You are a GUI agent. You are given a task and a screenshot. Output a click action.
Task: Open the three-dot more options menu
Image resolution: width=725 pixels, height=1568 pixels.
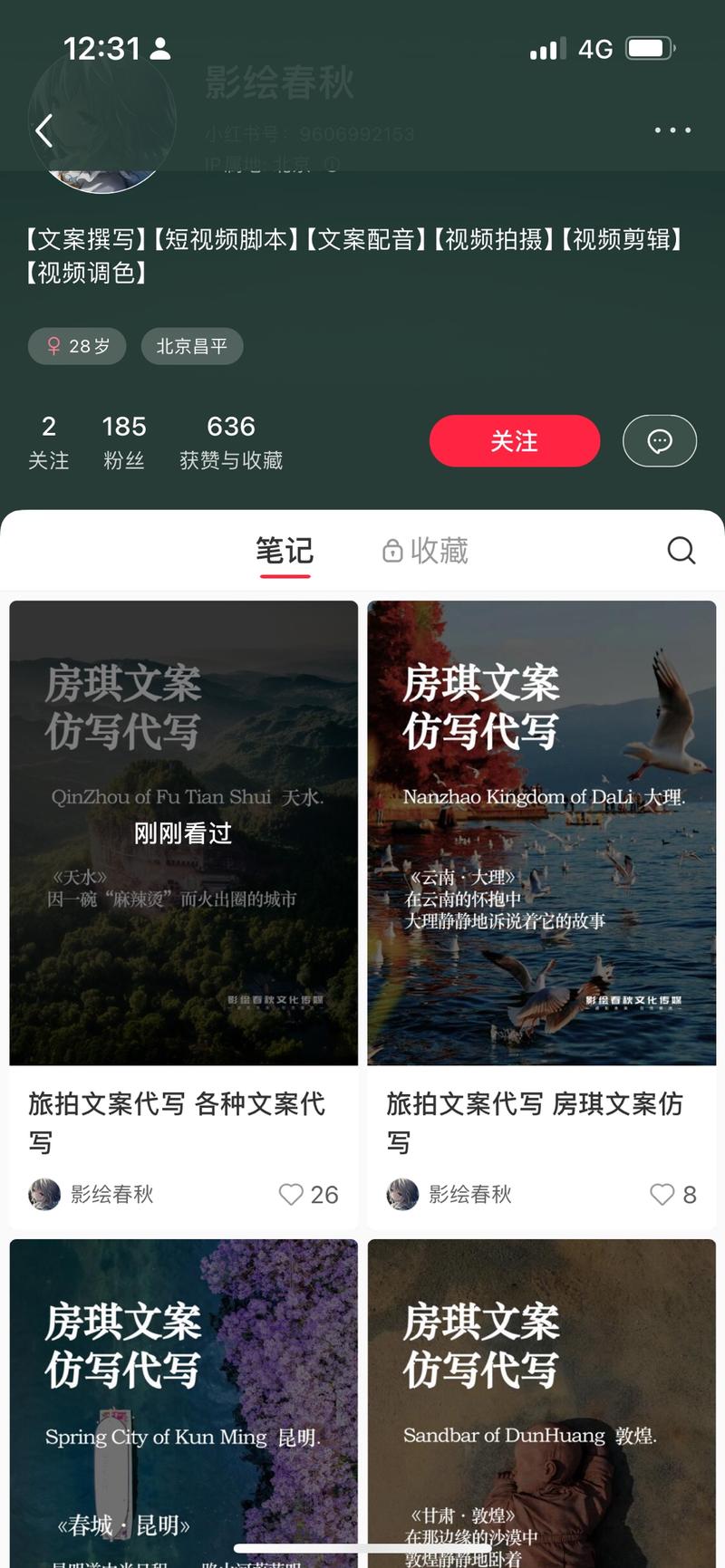(x=672, y=130)
